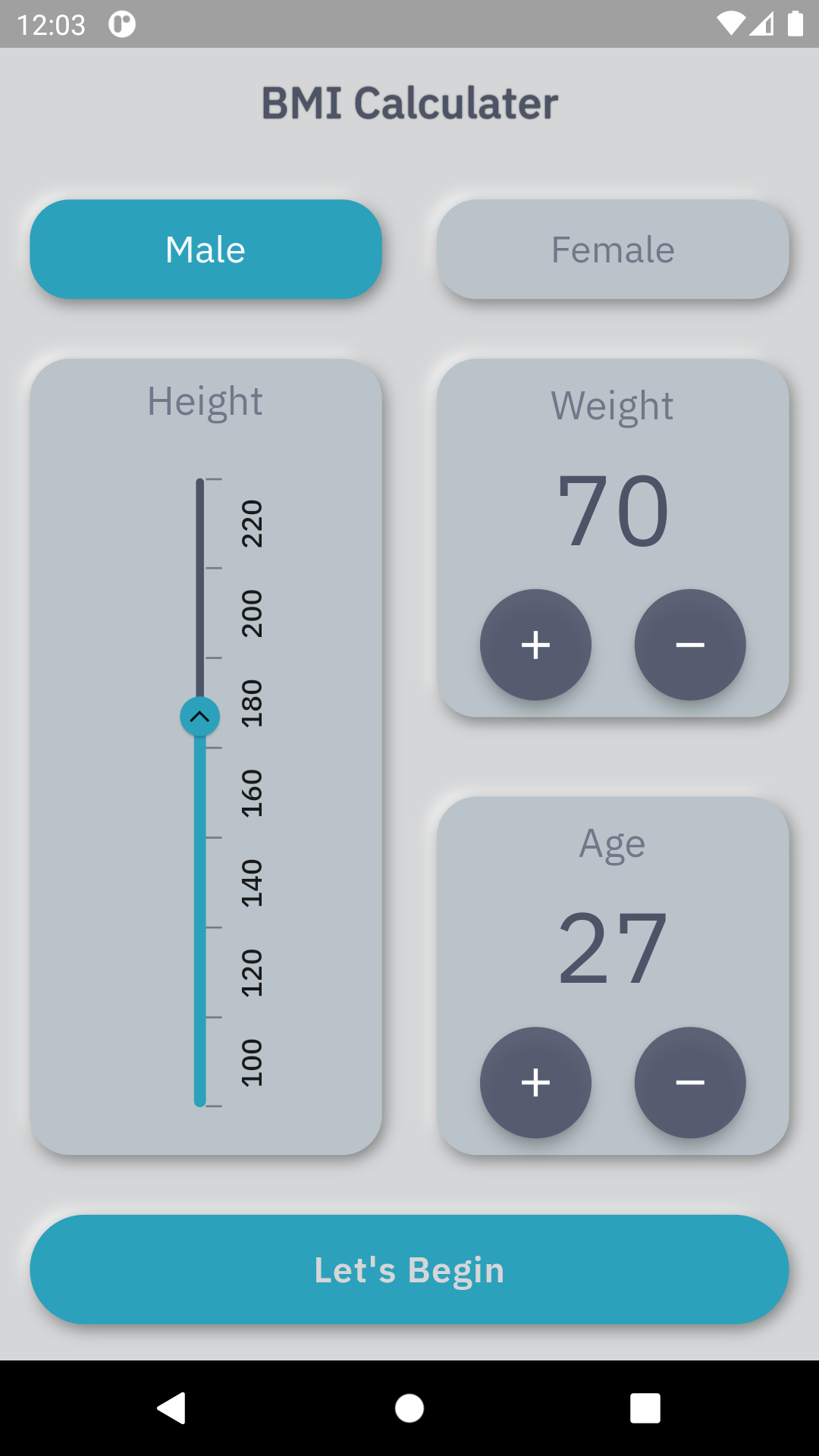The height and width of the screenshot is (1456, 819).
Task: Tap the BMI Calculater title
Action: click(x=409, y=102)
